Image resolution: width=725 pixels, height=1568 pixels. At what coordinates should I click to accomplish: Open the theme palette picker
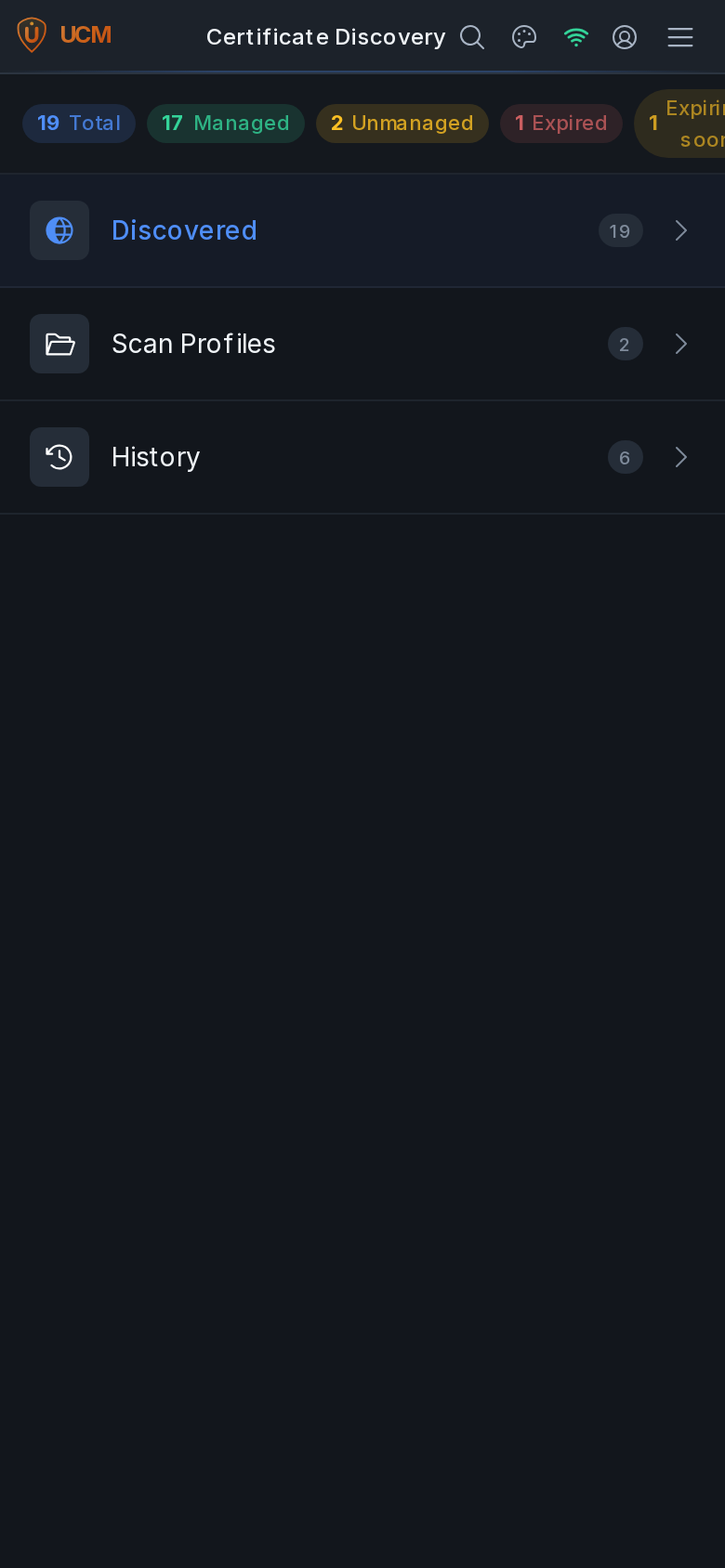tap(524, 37)
